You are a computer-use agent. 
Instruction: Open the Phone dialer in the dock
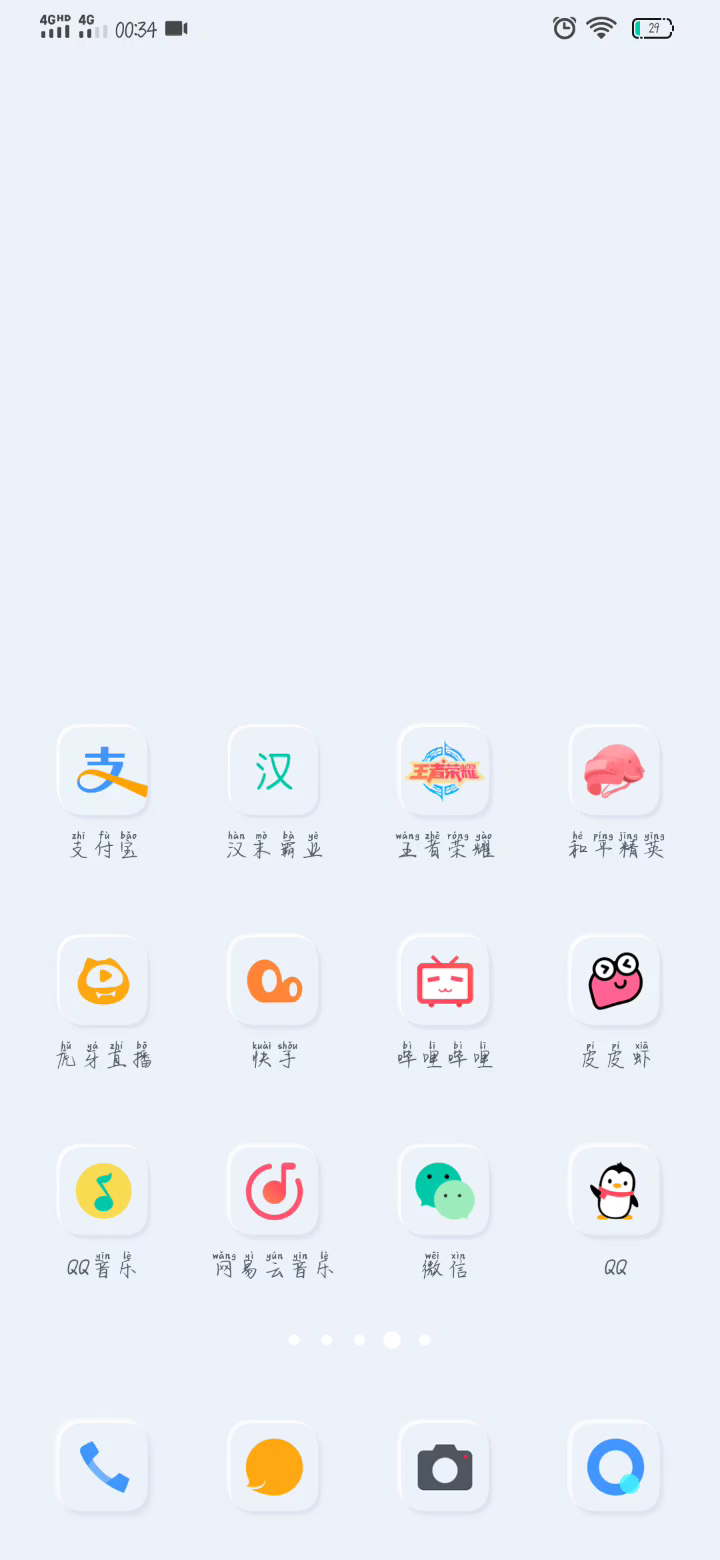[x=103, y=1467]
